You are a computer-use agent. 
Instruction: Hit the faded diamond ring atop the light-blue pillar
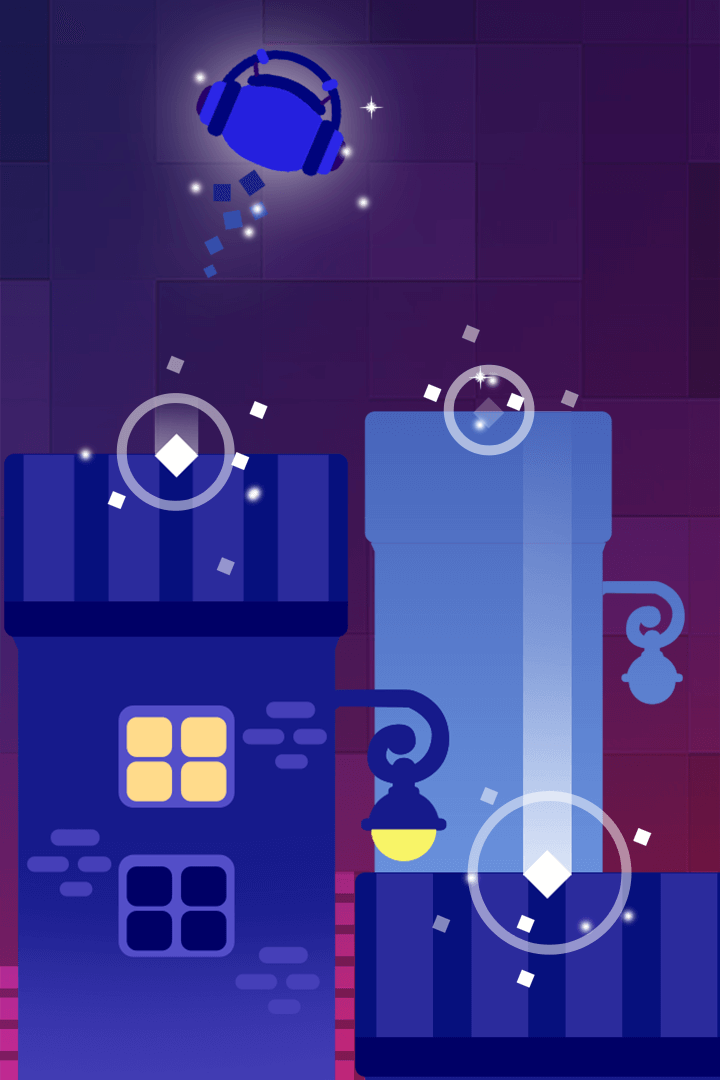pyautogui.click(x=489, y=410)
